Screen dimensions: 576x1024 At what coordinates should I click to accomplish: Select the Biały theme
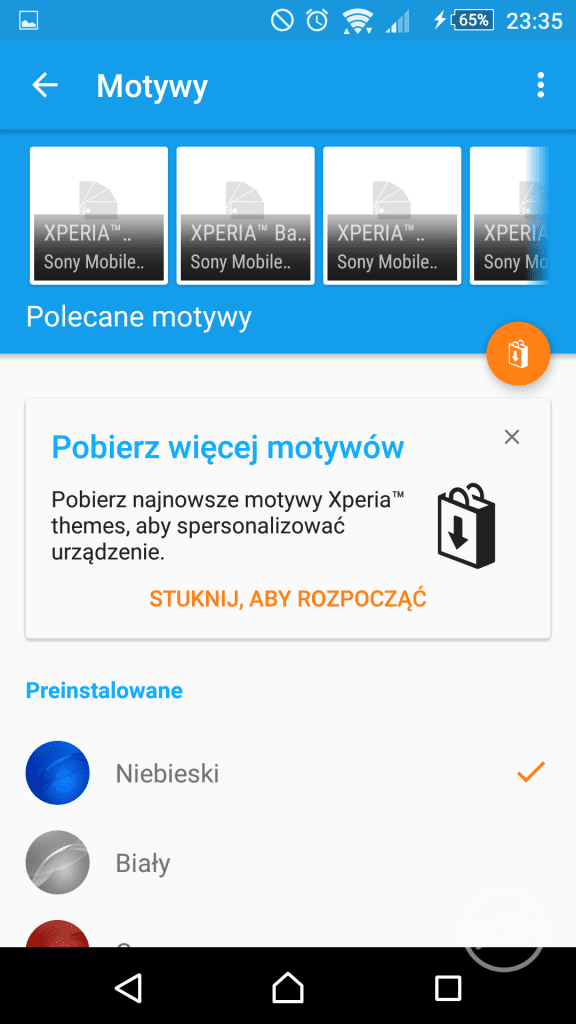pyautogui.click(x=288, y=863)
